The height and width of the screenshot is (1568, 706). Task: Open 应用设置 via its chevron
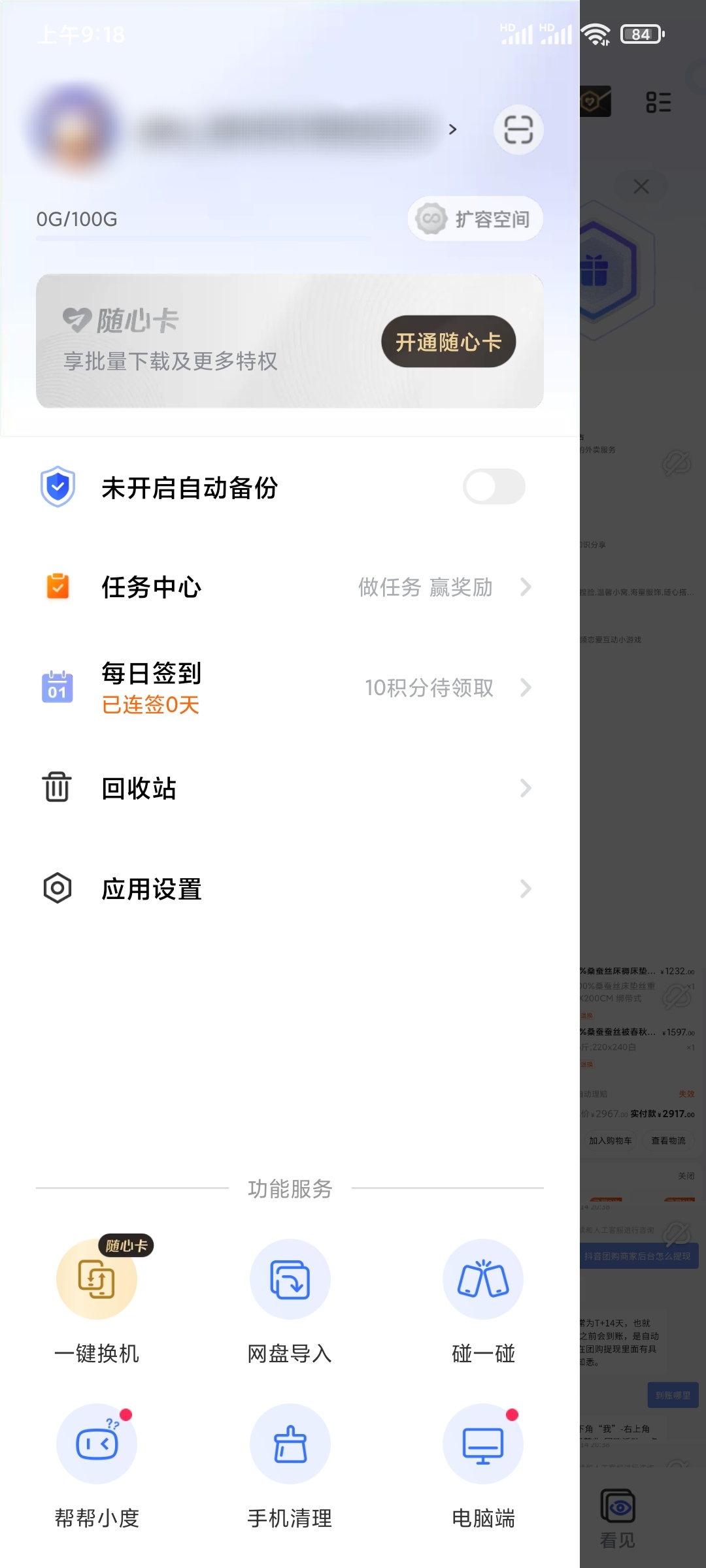[526, 889]
